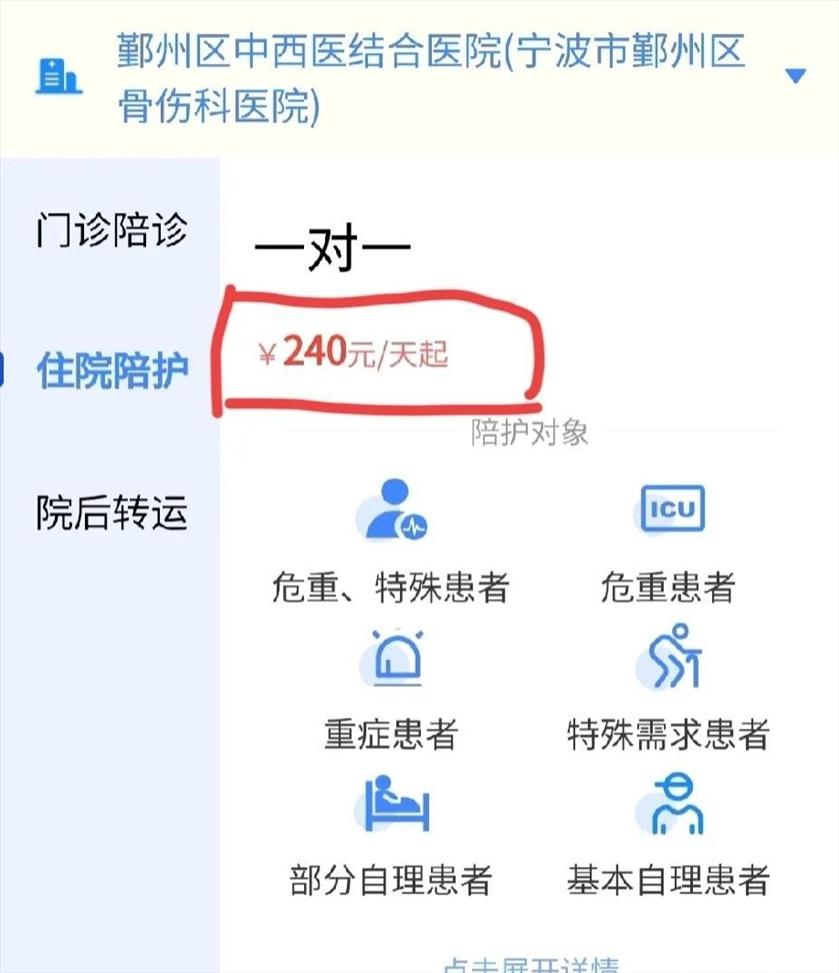Image resolution: width=839 pixels, height=973 pixels.
Task: Select the 住院陪护 tab
Action: pos(111,371)
